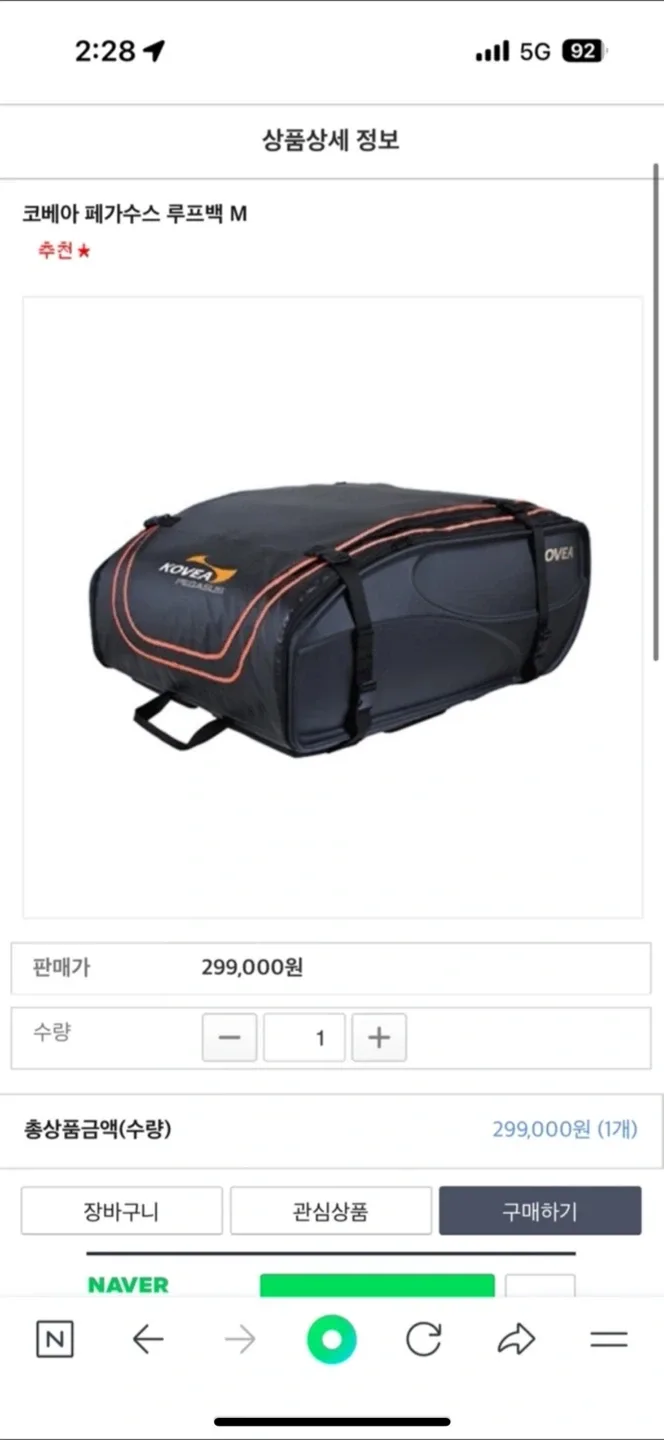Open the browser hamburger menu
The width and height of the screenshot is (664, 1440).
(608, 1340)
